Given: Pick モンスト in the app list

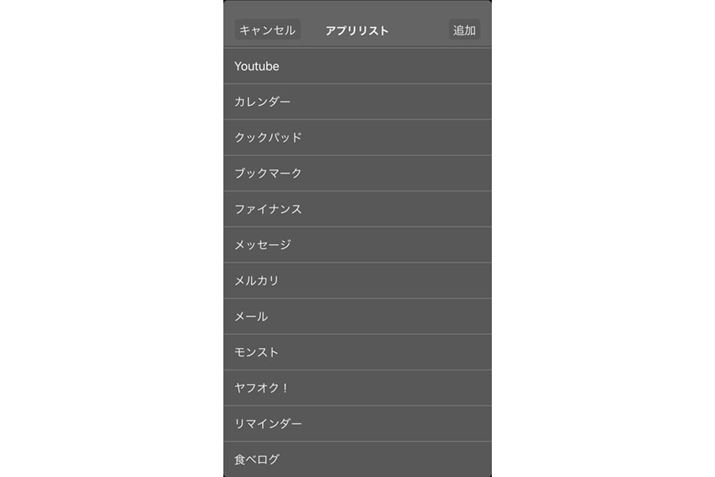Looking at the screenshot, I should pos(357,352).
